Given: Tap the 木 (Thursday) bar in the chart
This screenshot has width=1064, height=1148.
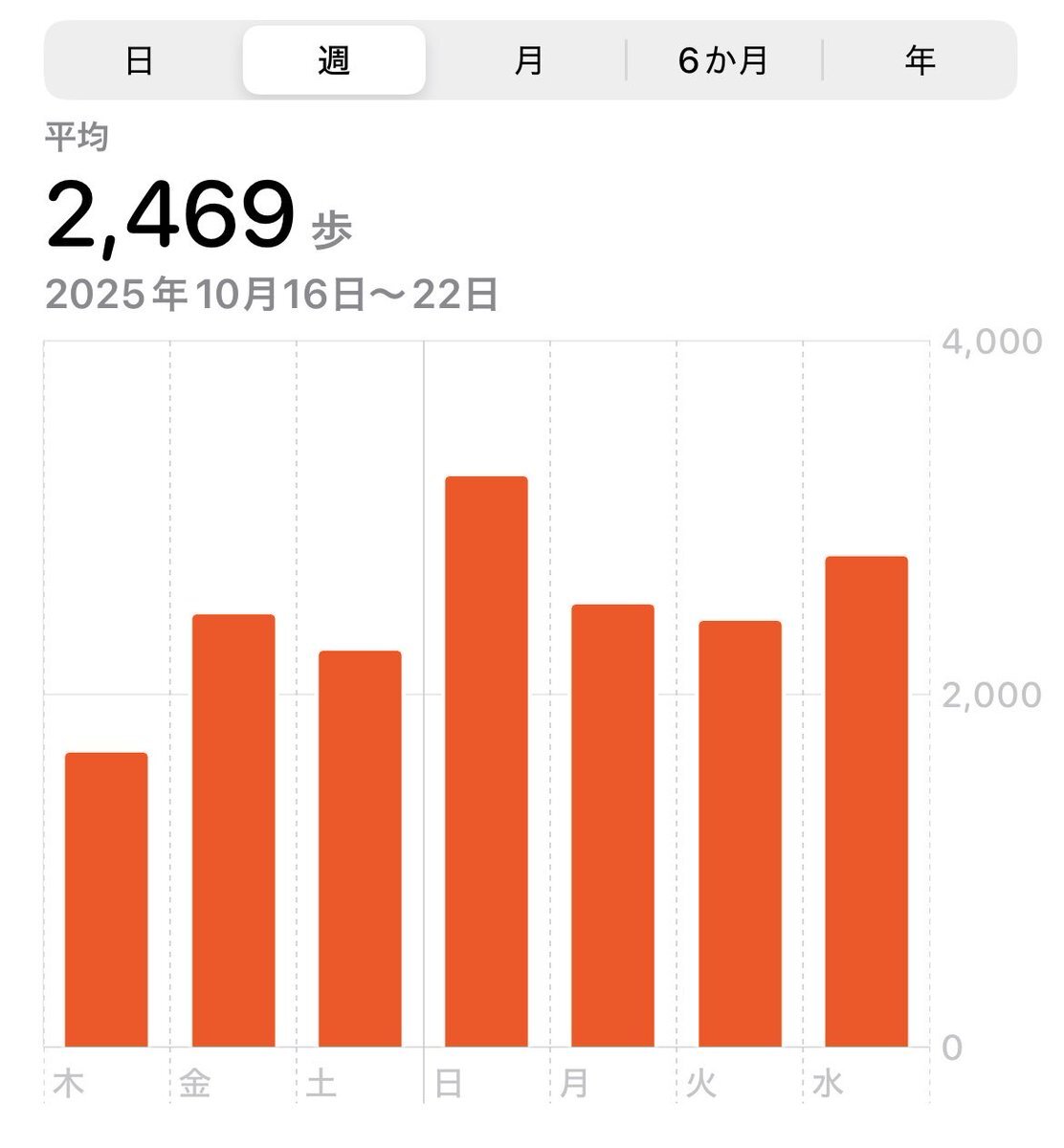Looking at the screenshot, I should click(106, 899).
